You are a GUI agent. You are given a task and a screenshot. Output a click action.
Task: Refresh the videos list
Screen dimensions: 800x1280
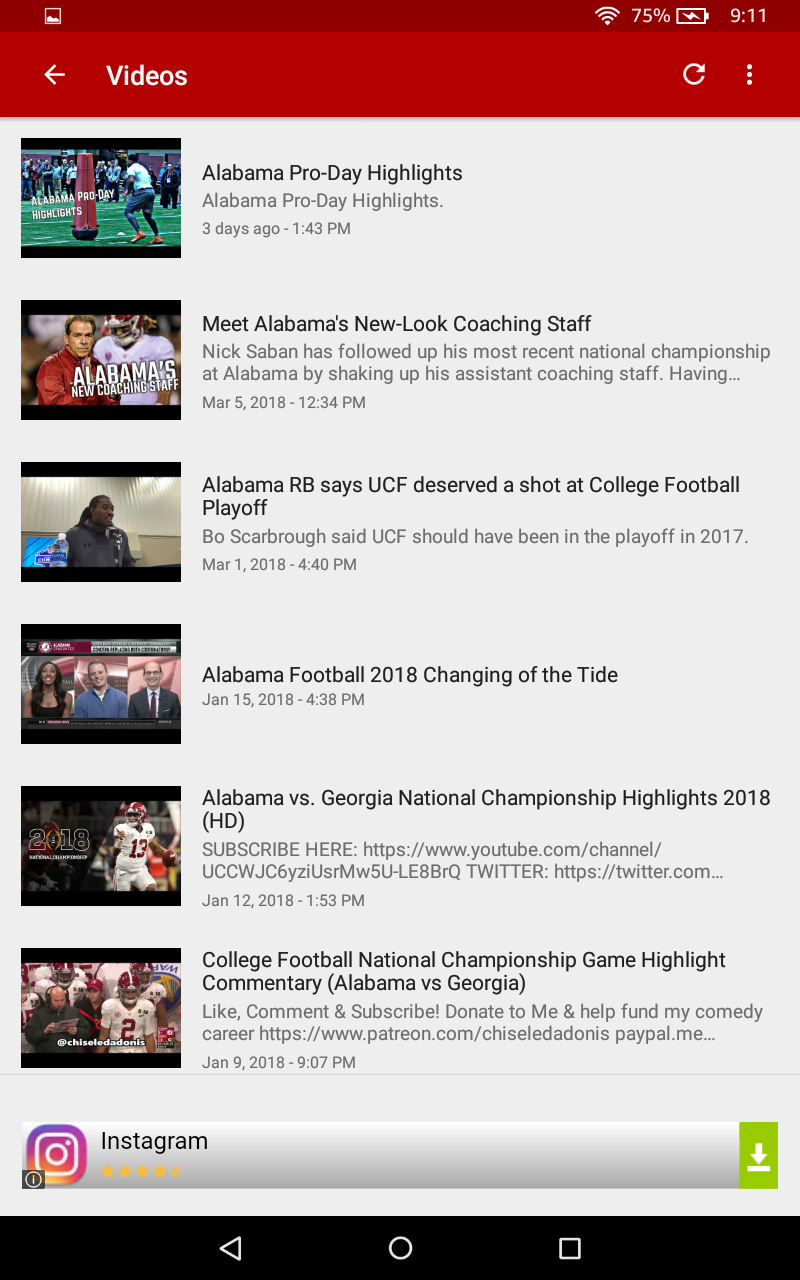(694, 75)
